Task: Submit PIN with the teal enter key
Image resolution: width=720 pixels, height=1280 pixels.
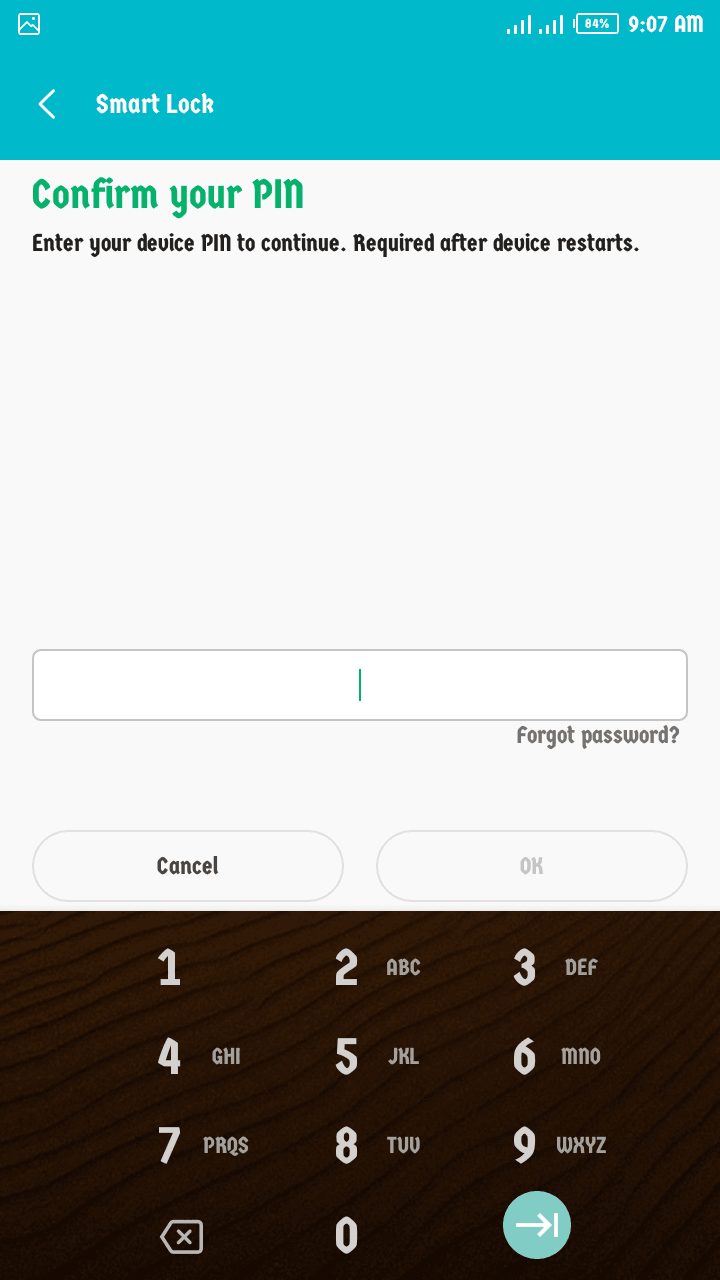Action: [x=537, y=1225]
